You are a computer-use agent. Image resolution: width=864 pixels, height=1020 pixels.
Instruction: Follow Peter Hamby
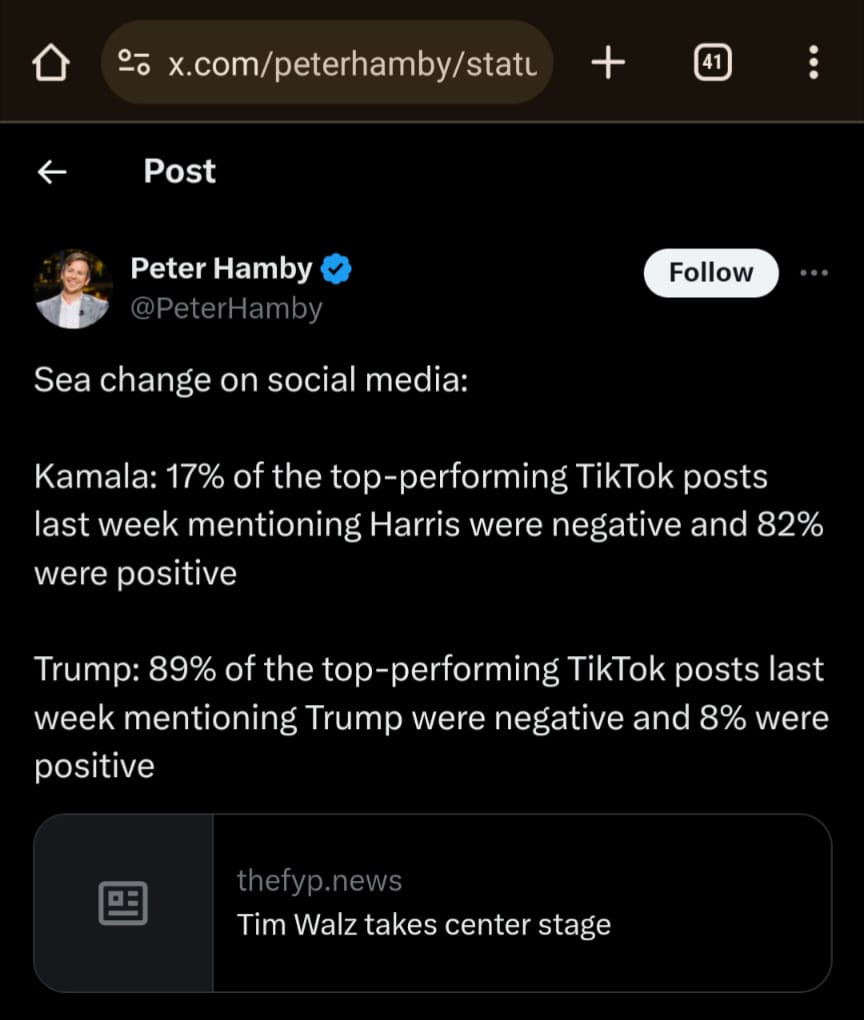[x=710, y=273]
